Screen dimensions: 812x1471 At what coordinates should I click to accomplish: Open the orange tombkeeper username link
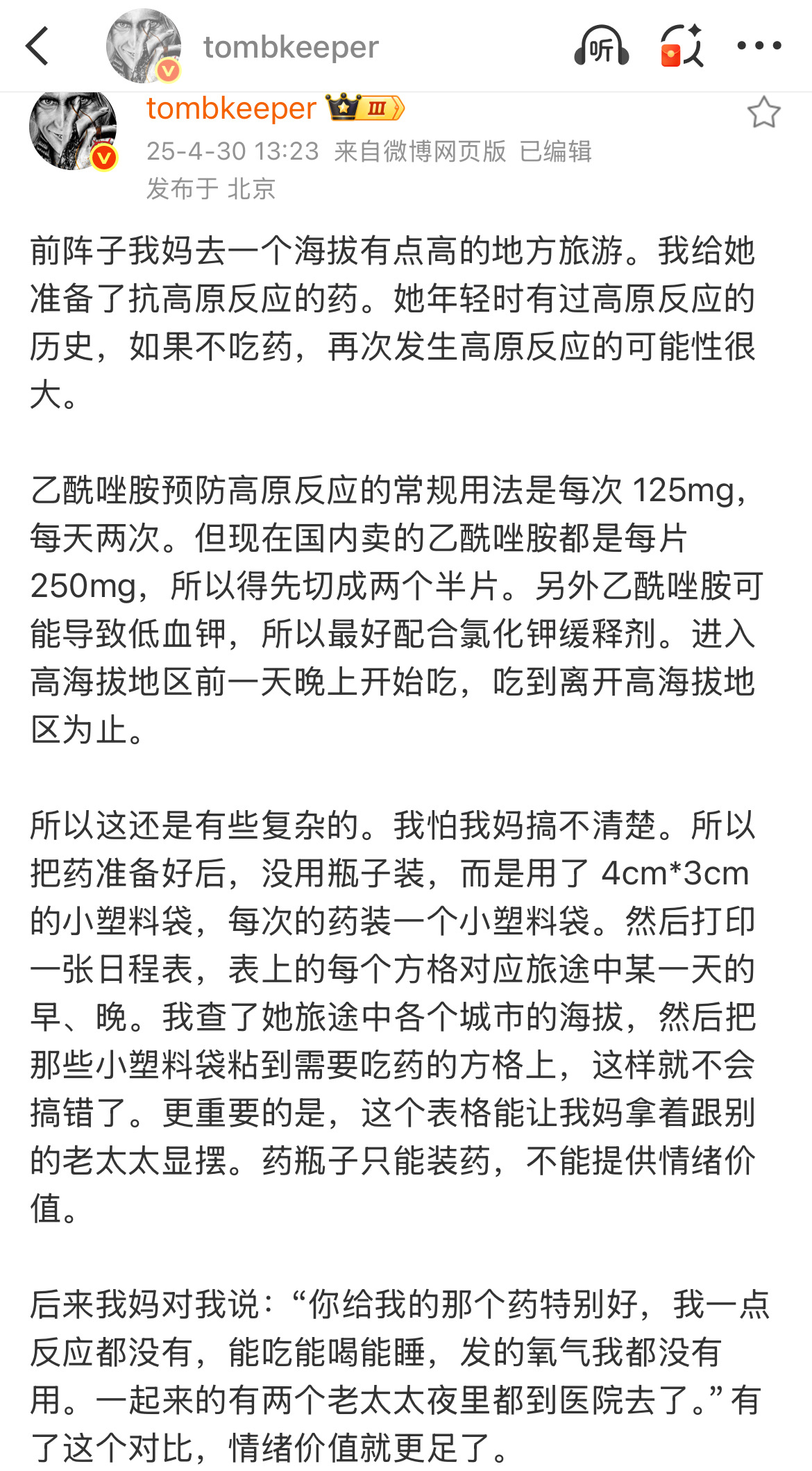point(231,108)
